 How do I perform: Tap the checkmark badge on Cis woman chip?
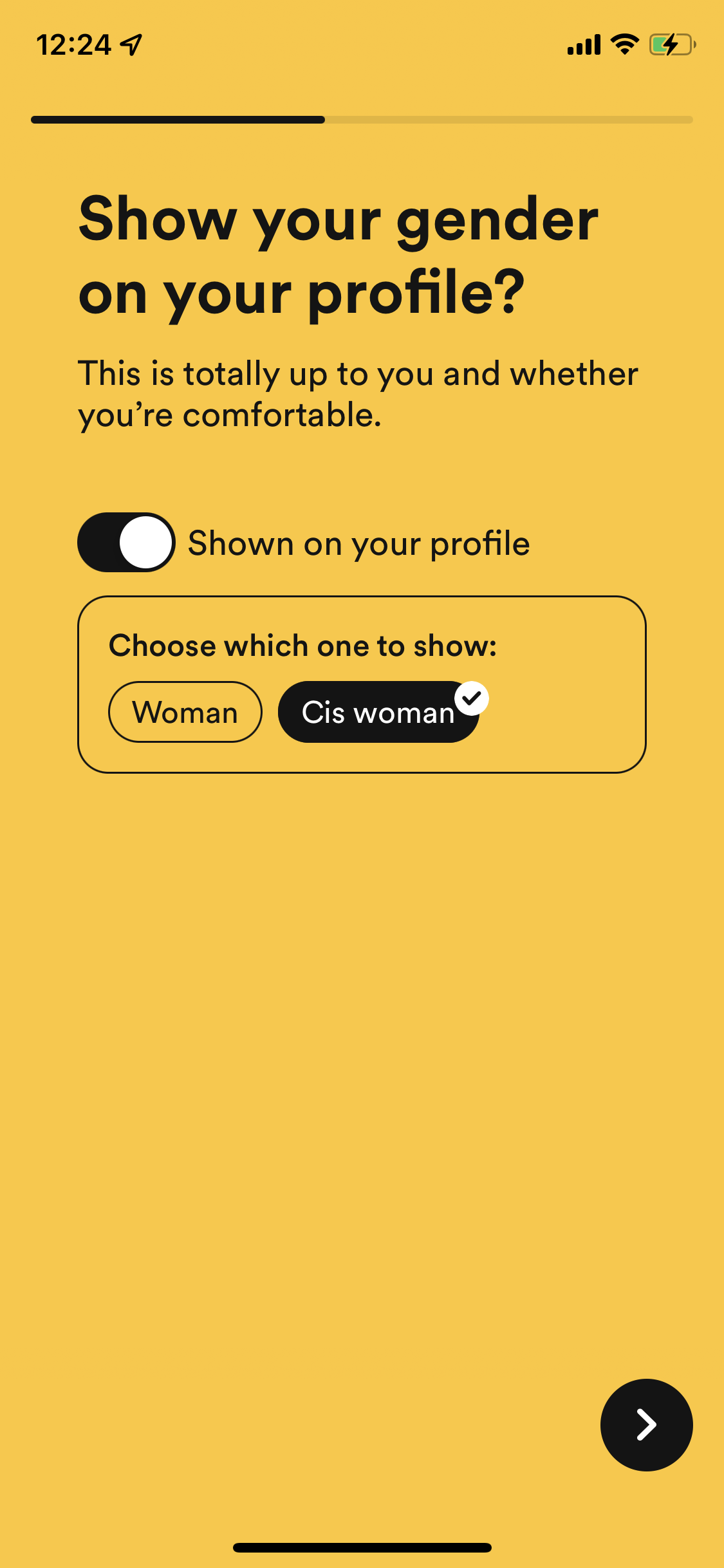click(473, 697)
